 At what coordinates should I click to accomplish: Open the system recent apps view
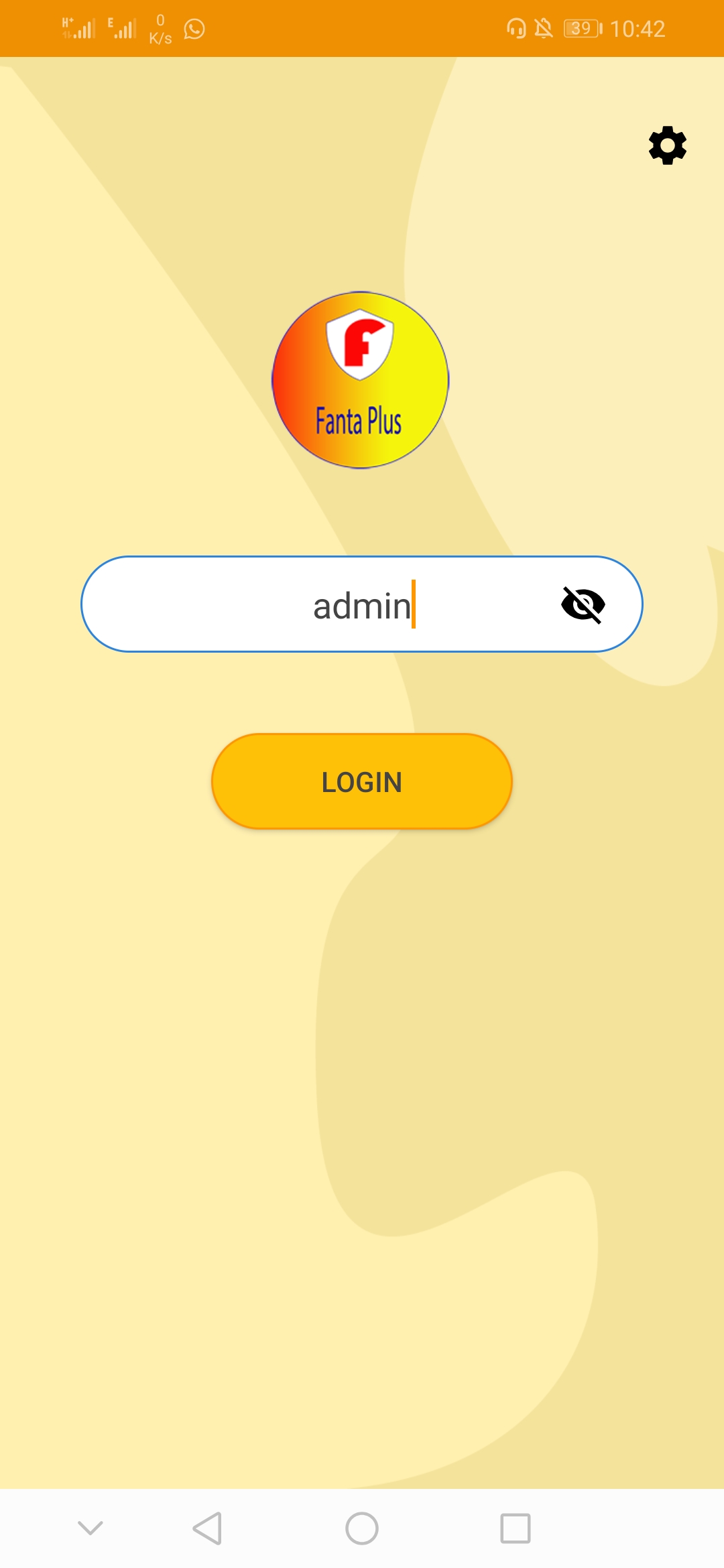coord(515,1528)
